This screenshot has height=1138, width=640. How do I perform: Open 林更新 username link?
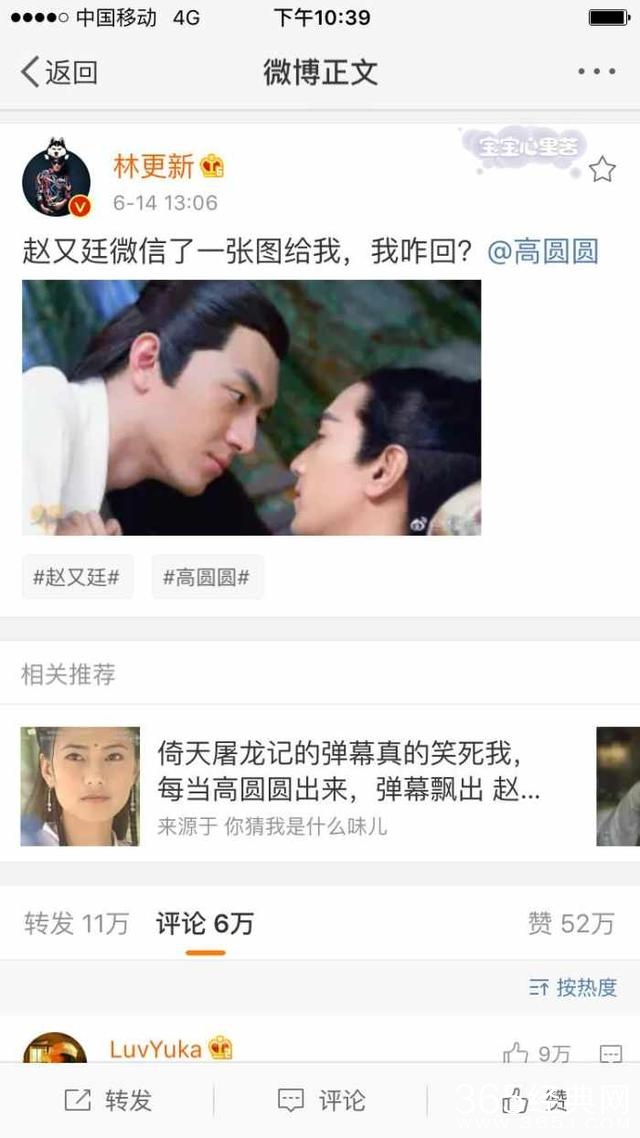153,166
